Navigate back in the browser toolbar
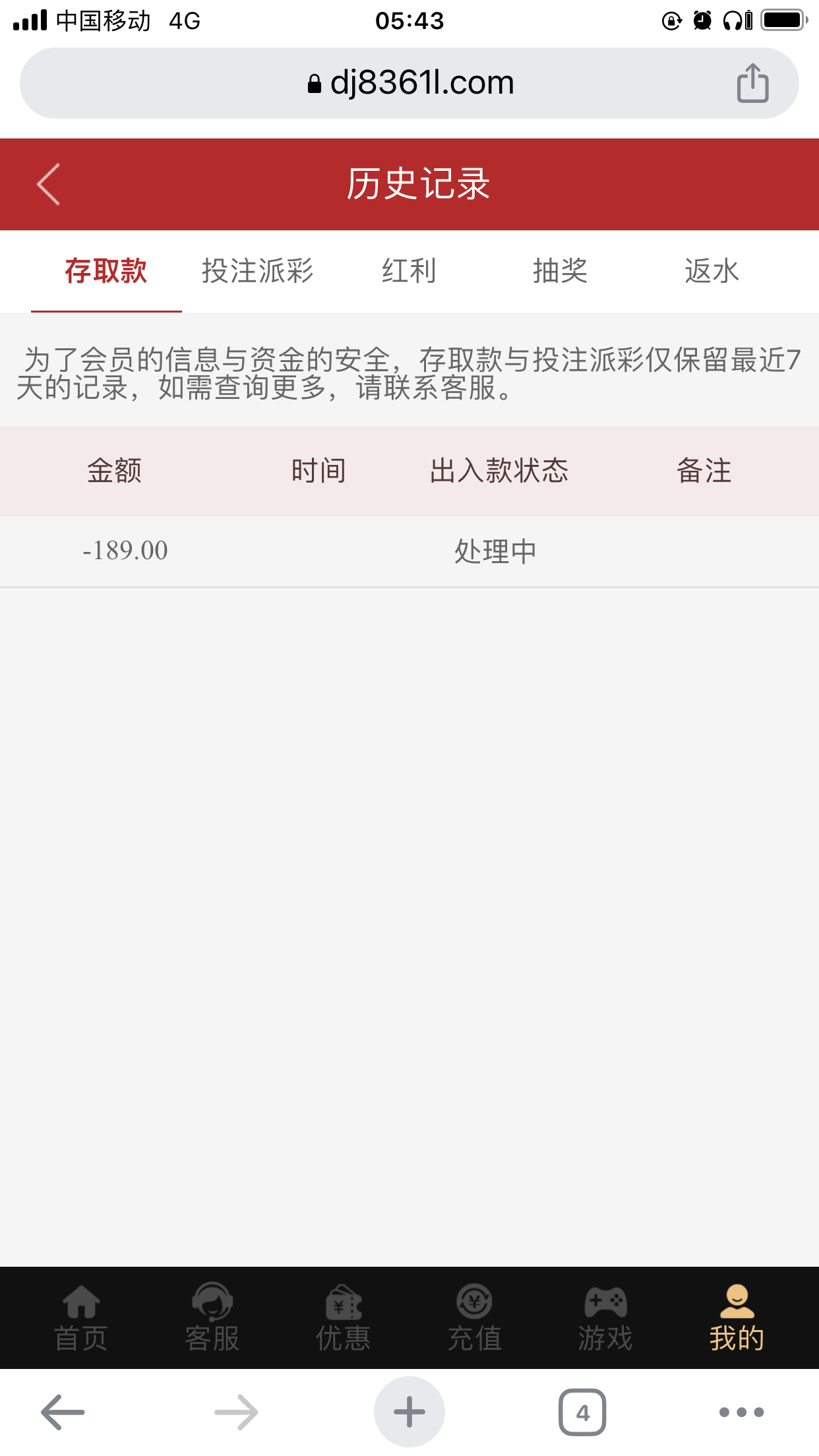819x1456 pixels. (x=63, y=1412)
